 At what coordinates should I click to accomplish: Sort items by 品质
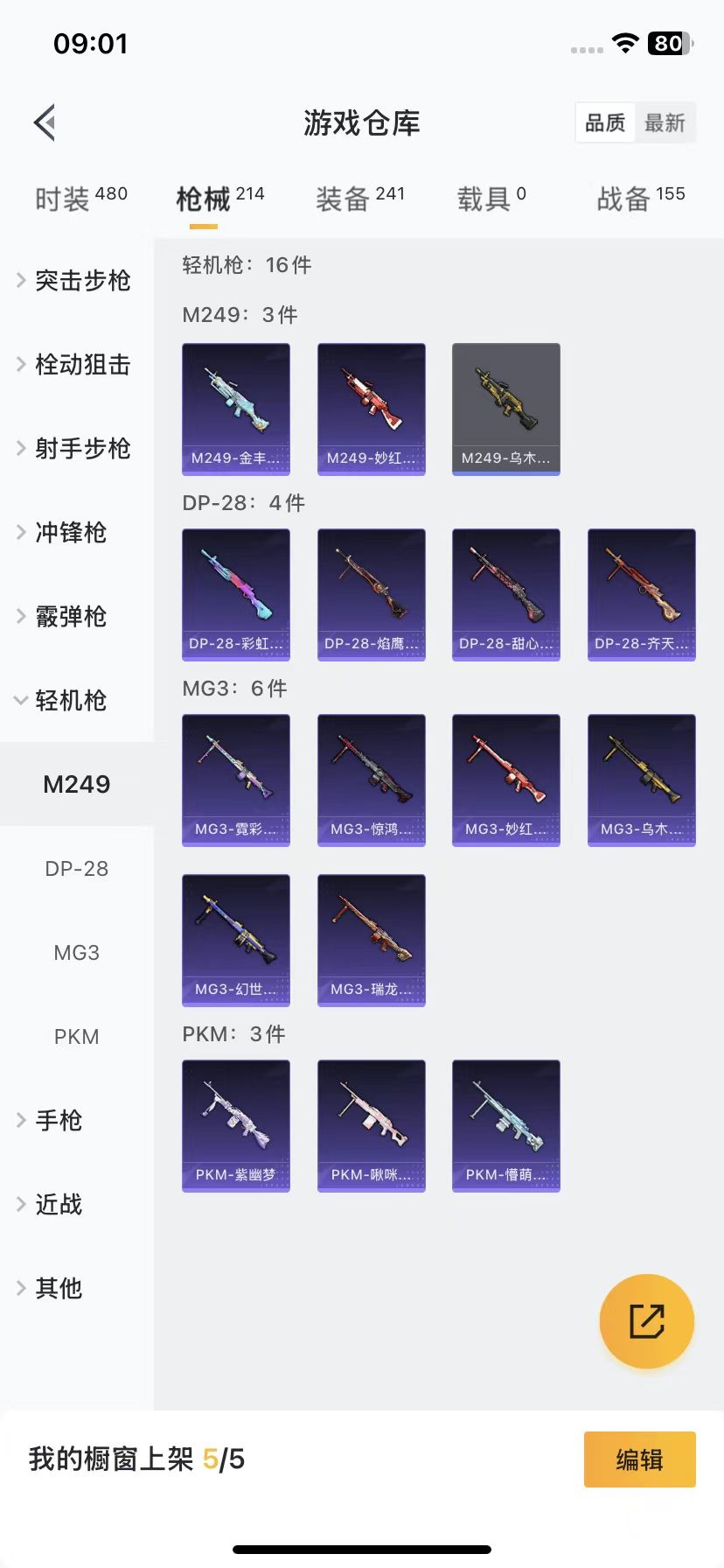click(605, 122)
